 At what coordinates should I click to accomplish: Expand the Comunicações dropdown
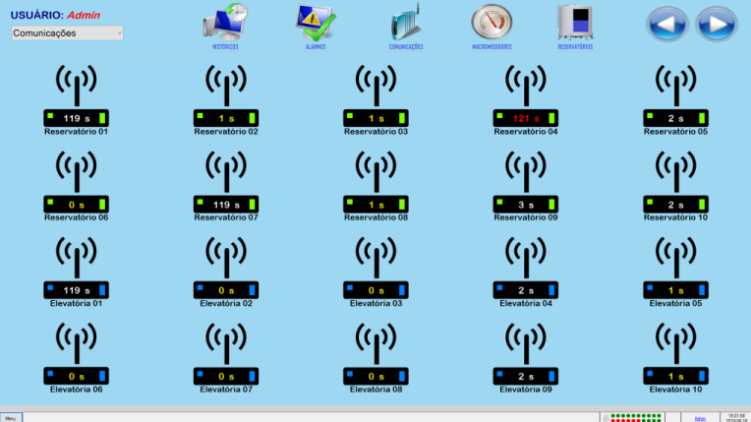click(x=119, y=33)
